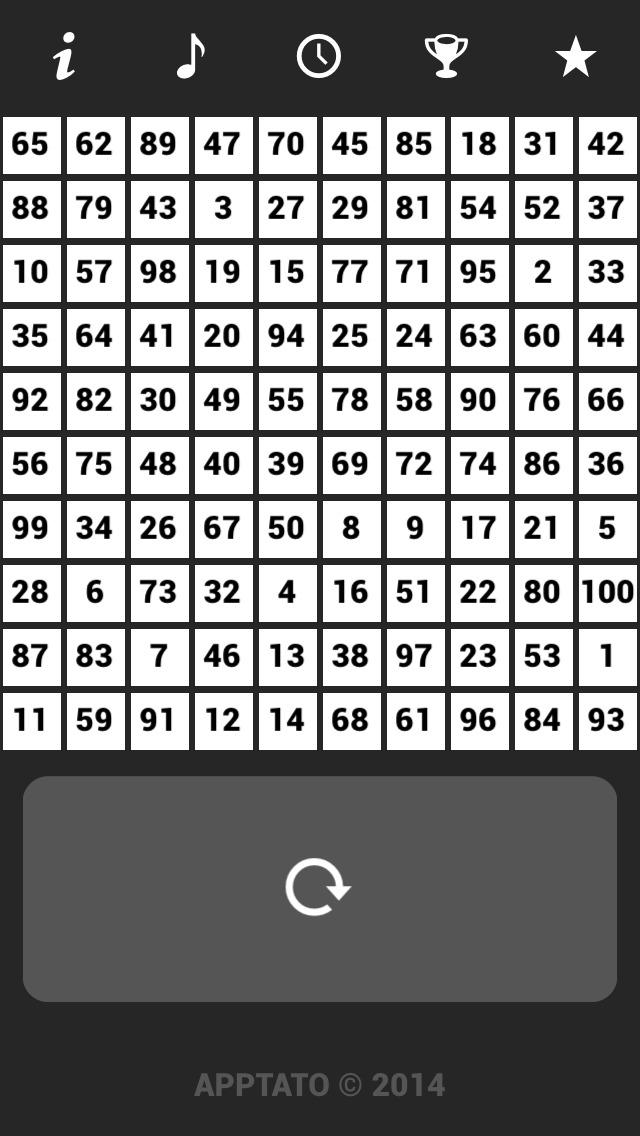Viewport: 640px width, 1136px height.
Task: Tap number tile 1
Action: click(607, 656)
